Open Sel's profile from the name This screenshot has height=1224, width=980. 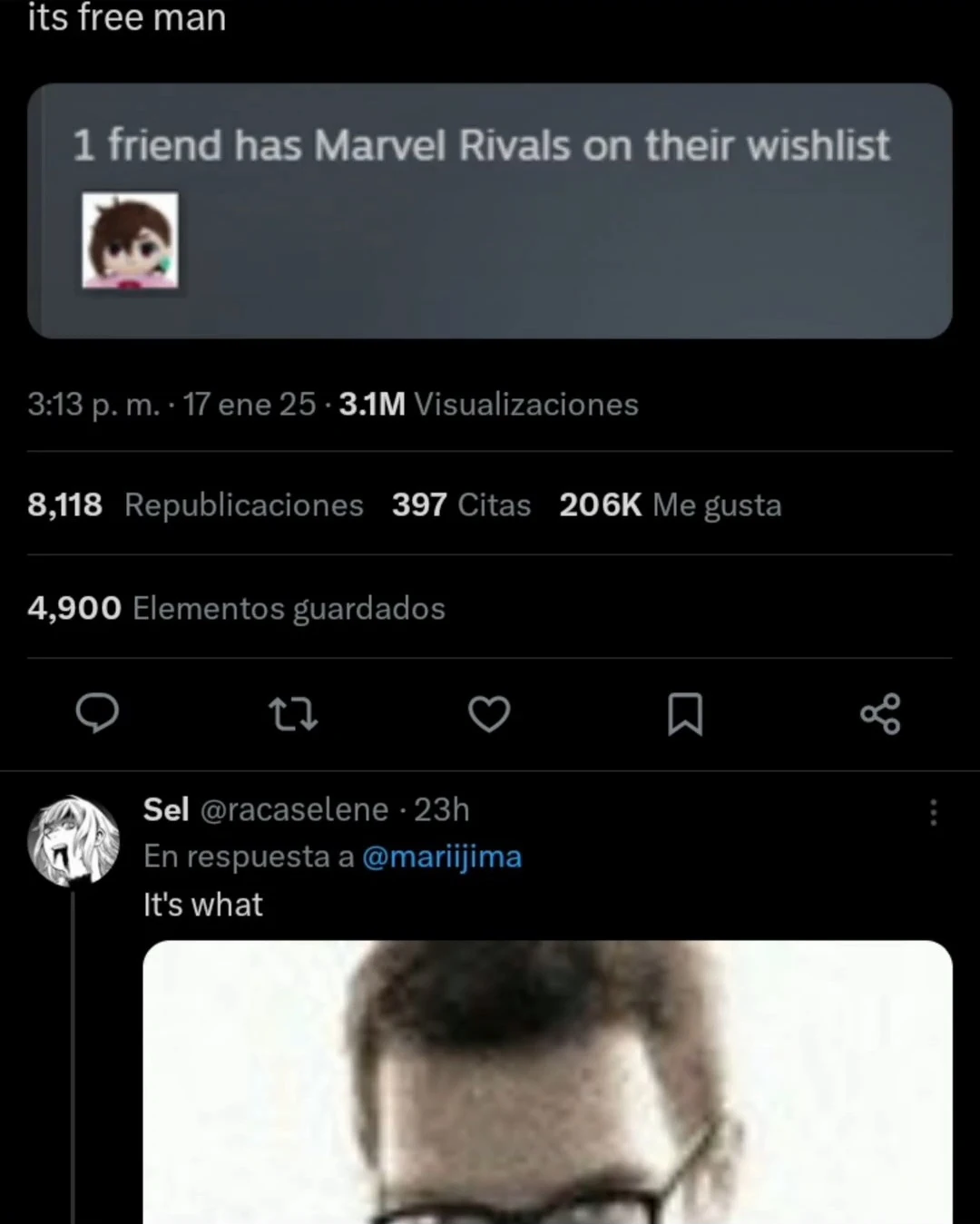click(166, 809)
